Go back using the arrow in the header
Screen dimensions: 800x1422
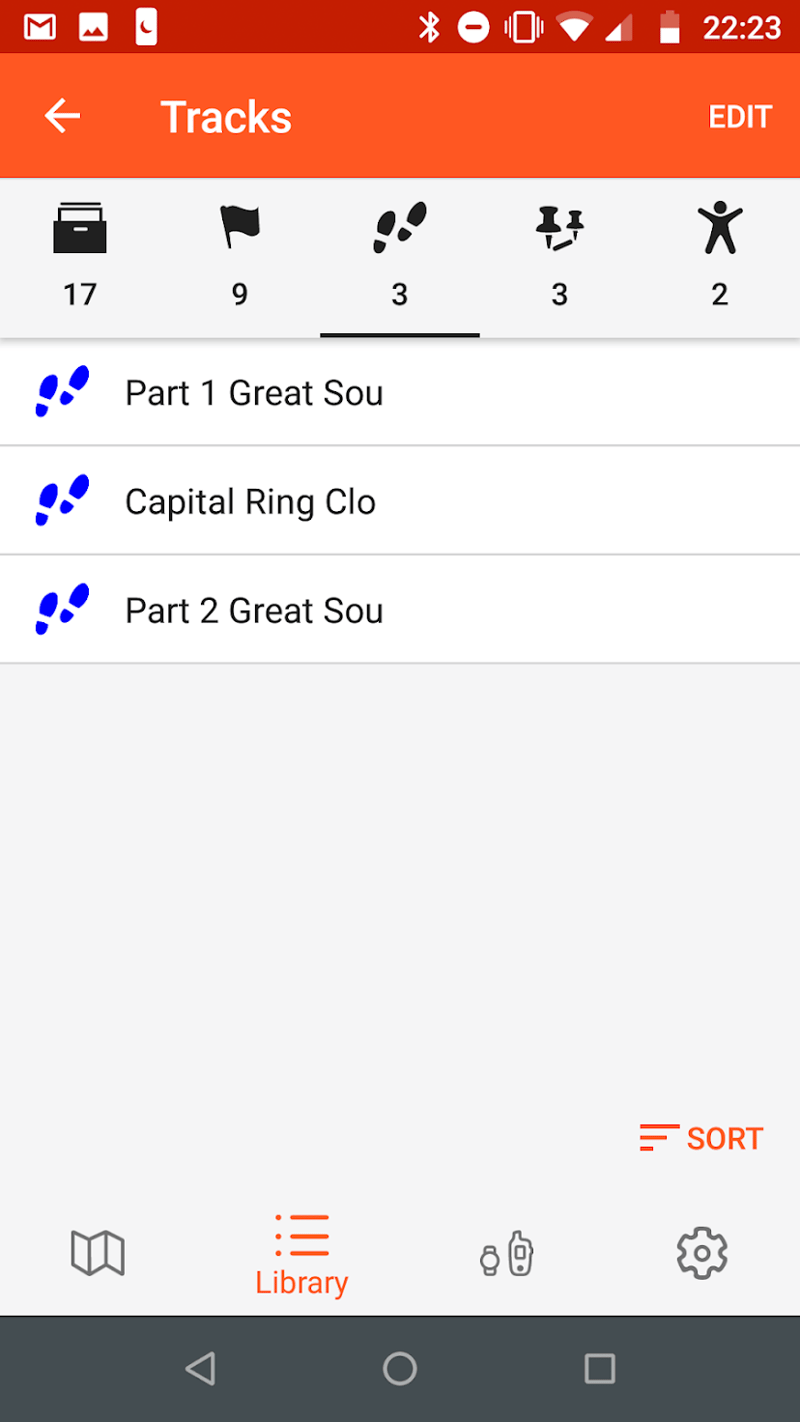[62, 117]
